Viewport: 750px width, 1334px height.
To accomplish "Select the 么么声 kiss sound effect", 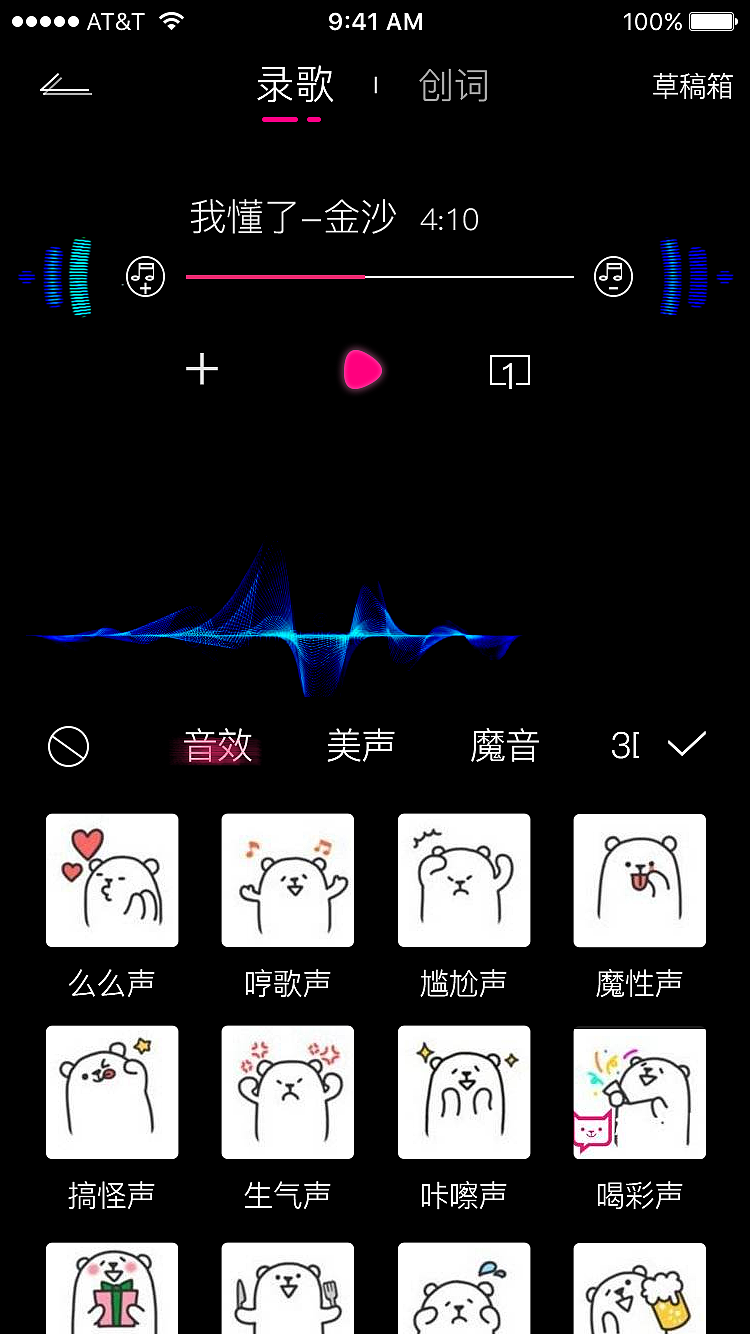I will 111,880.
